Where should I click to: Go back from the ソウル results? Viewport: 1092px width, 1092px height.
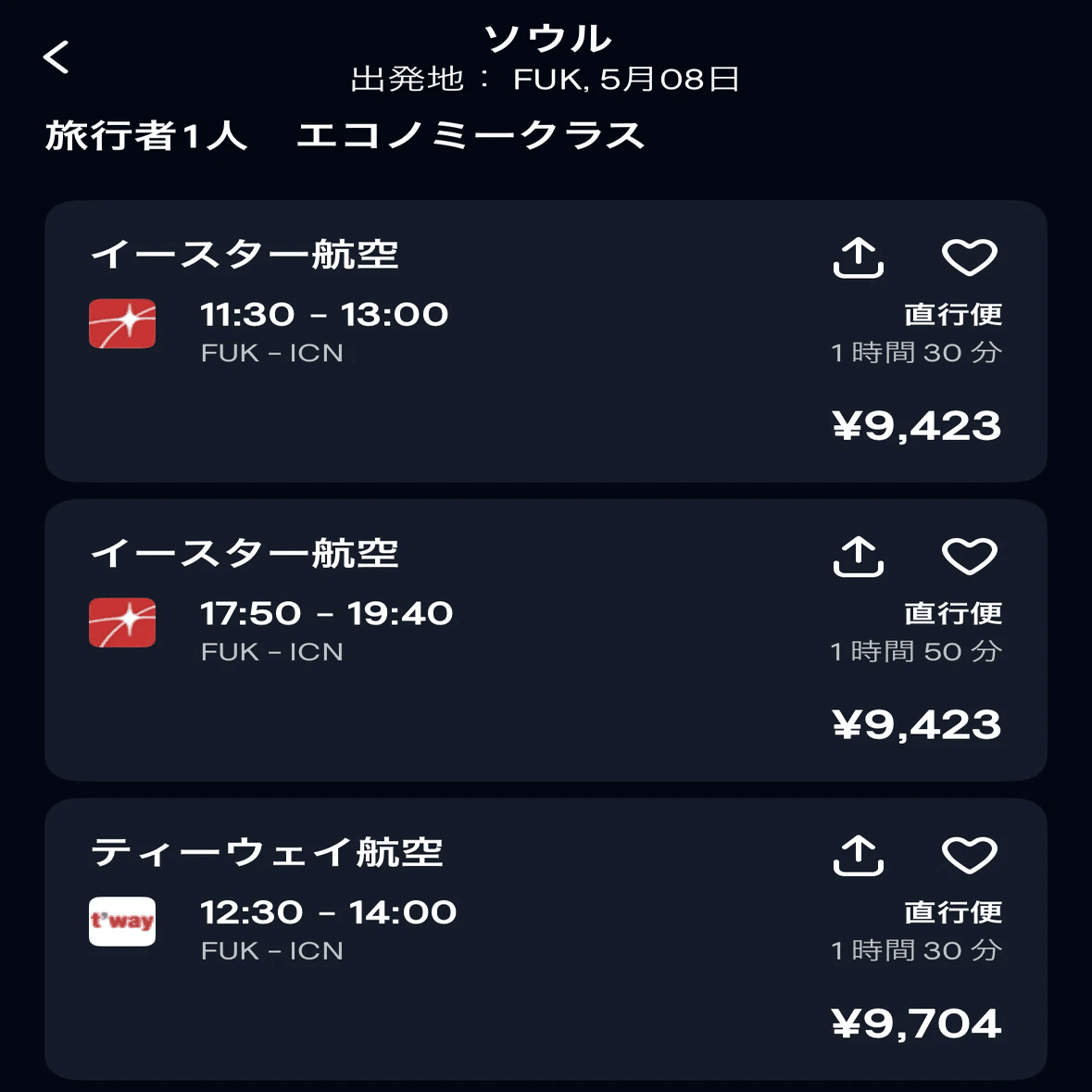coord(56,57)
